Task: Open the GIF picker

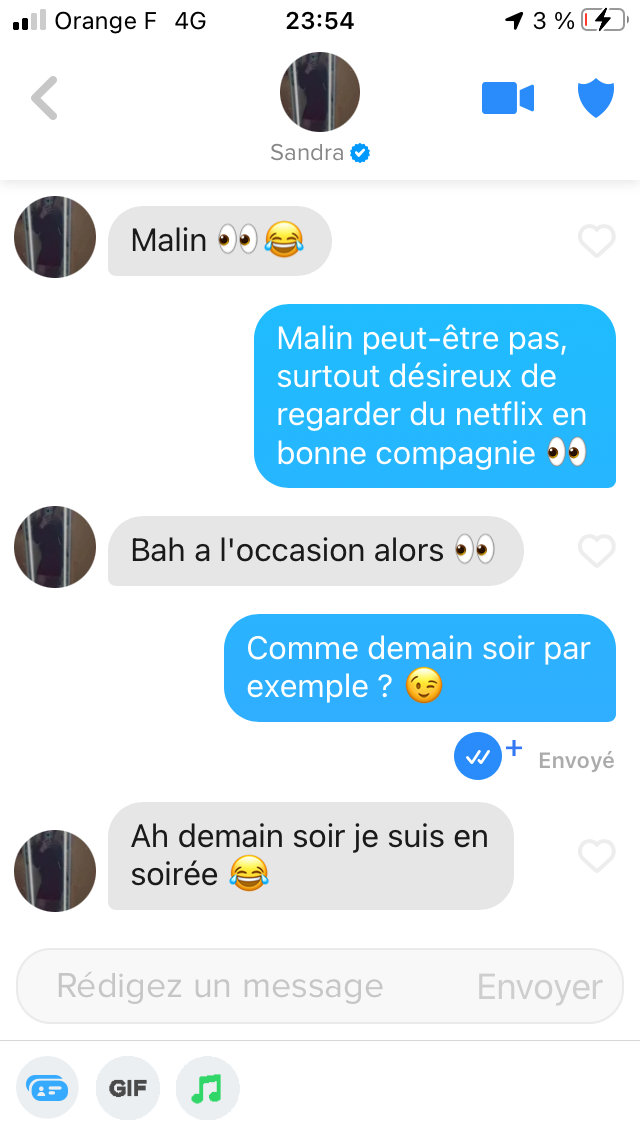Action: point(128,1088)
